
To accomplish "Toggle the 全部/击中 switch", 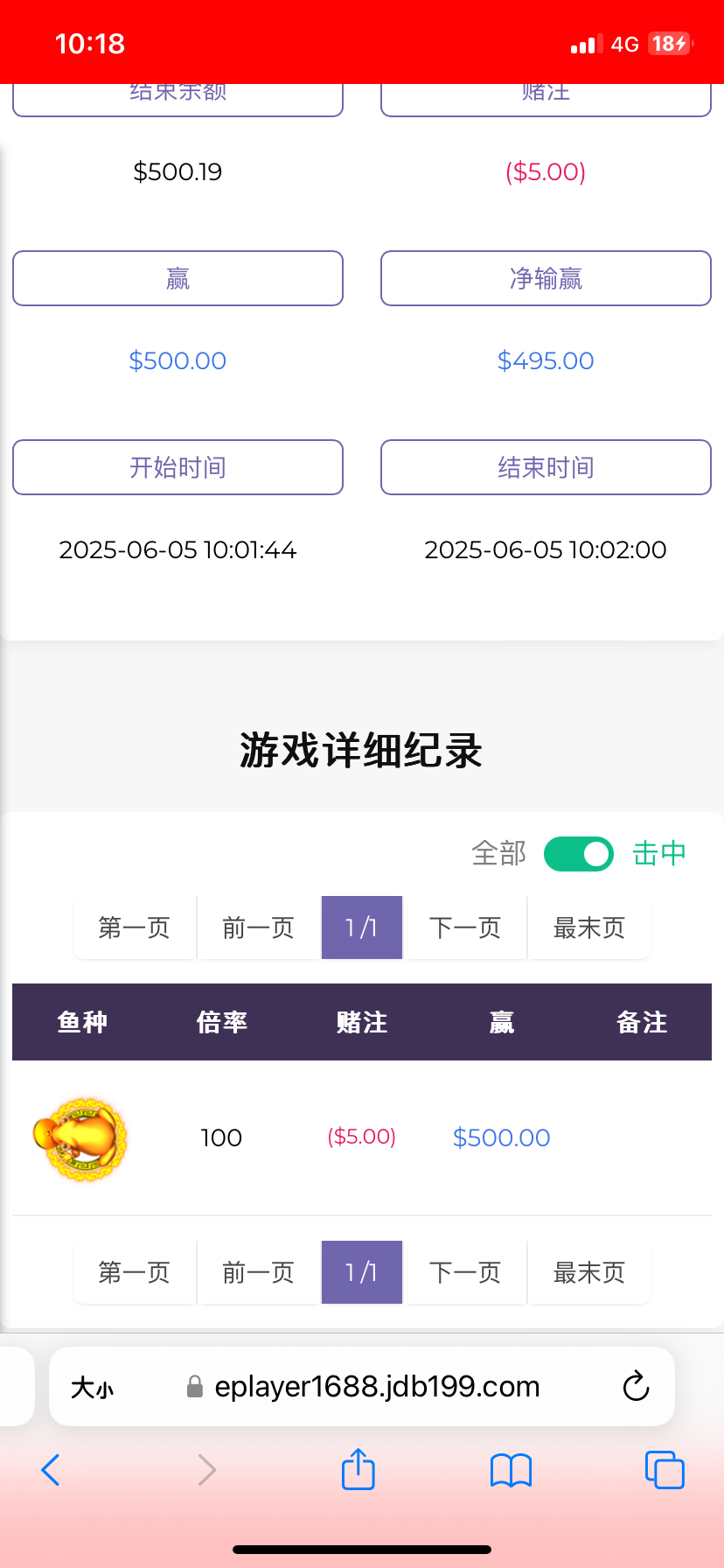I will coord(578,854).
